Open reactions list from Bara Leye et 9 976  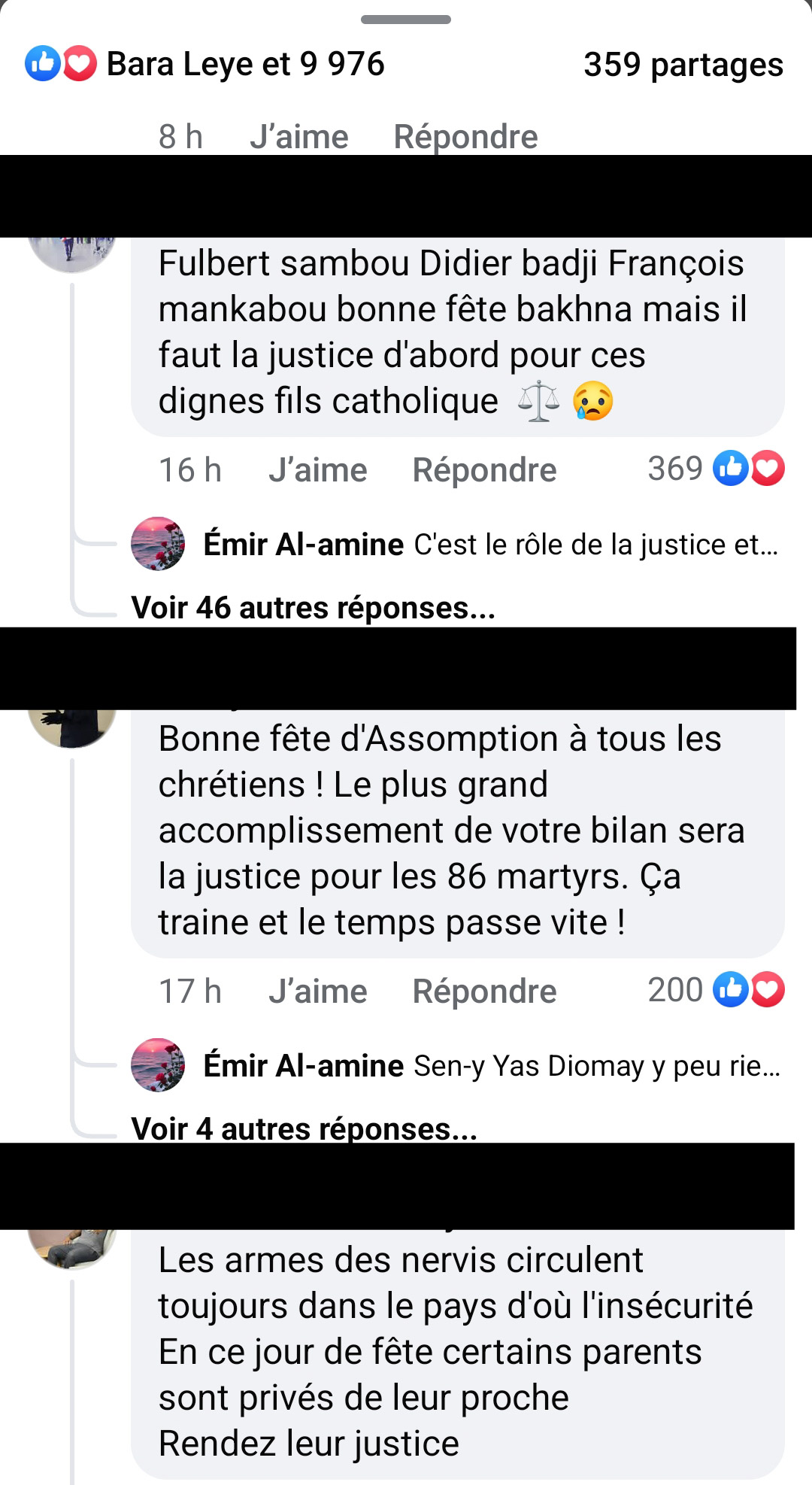(x=205, y=64)
